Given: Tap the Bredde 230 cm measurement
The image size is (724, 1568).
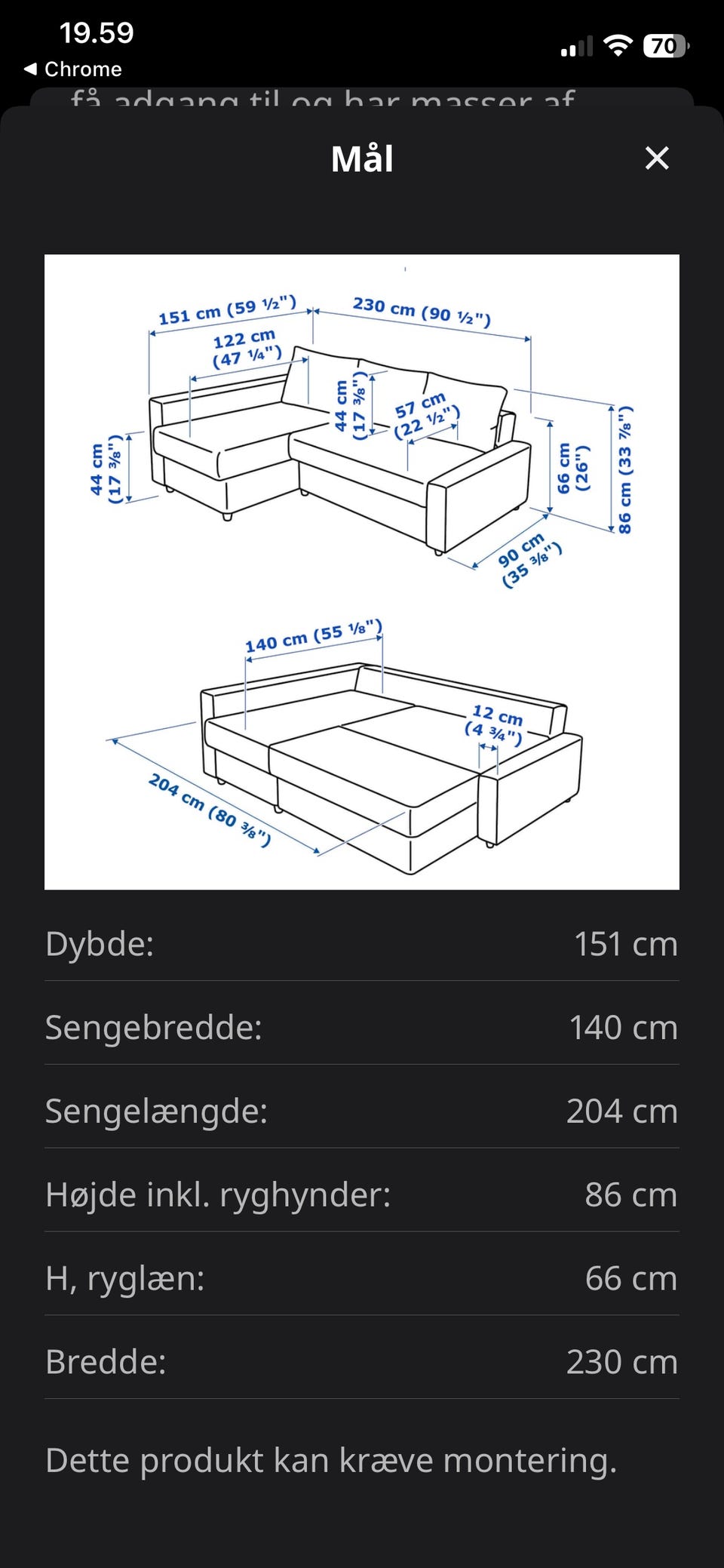Looking at the screenshot, I should [x=621, y=1363].
